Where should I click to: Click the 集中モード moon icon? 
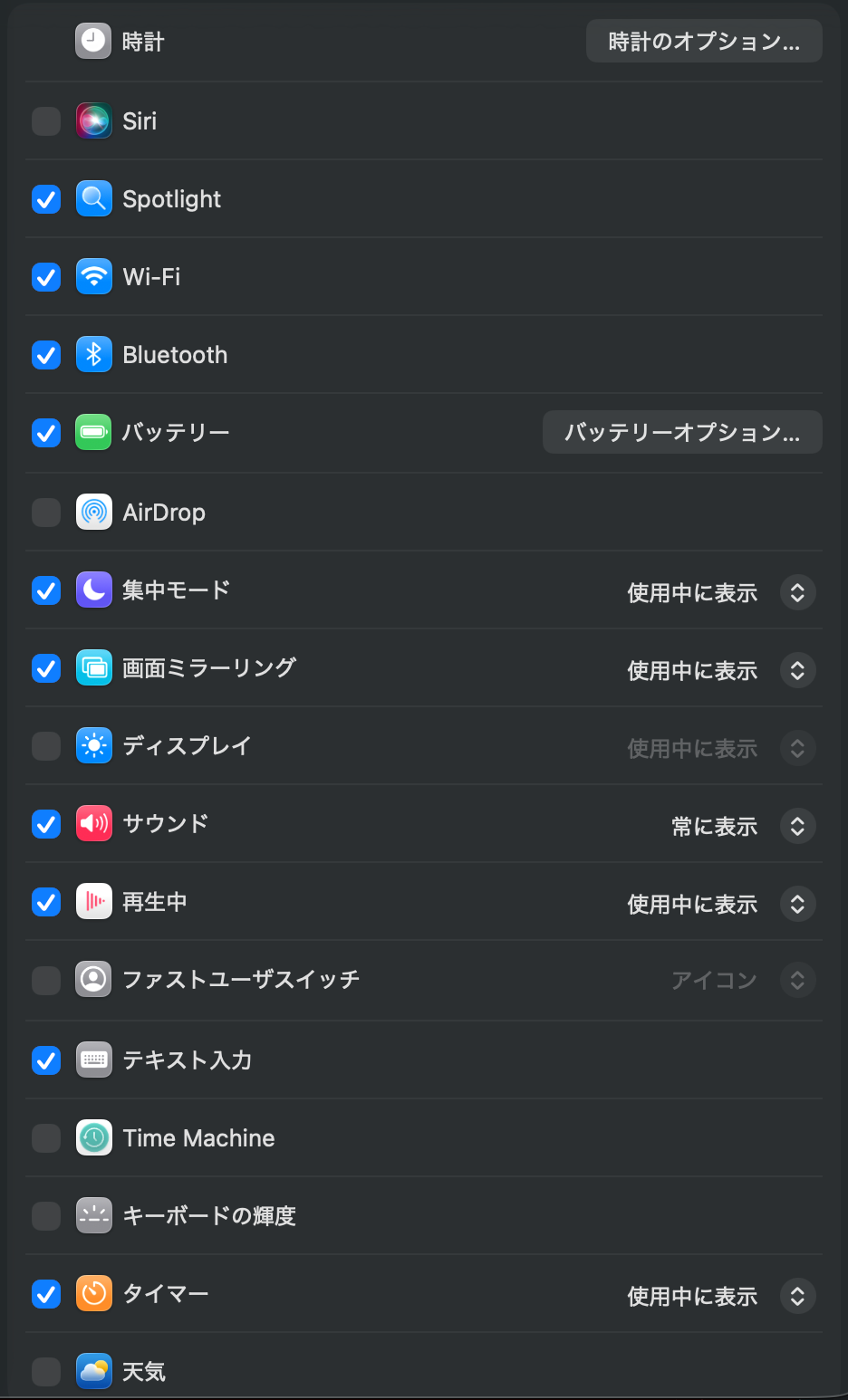94,590
